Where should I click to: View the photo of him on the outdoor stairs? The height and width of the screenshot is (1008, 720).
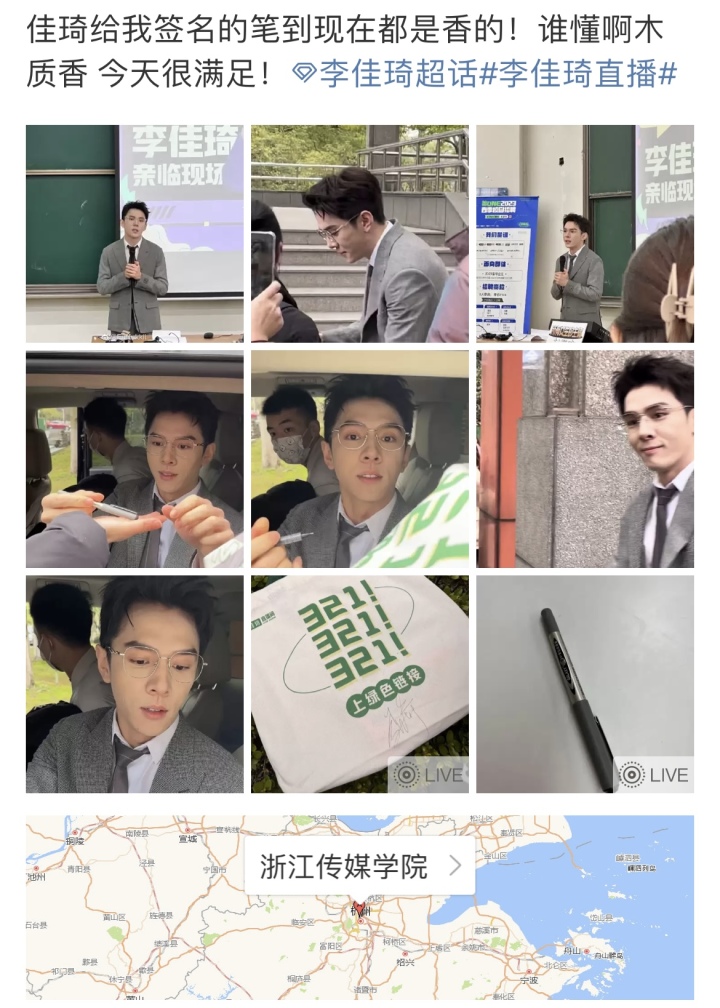point(359,233)
